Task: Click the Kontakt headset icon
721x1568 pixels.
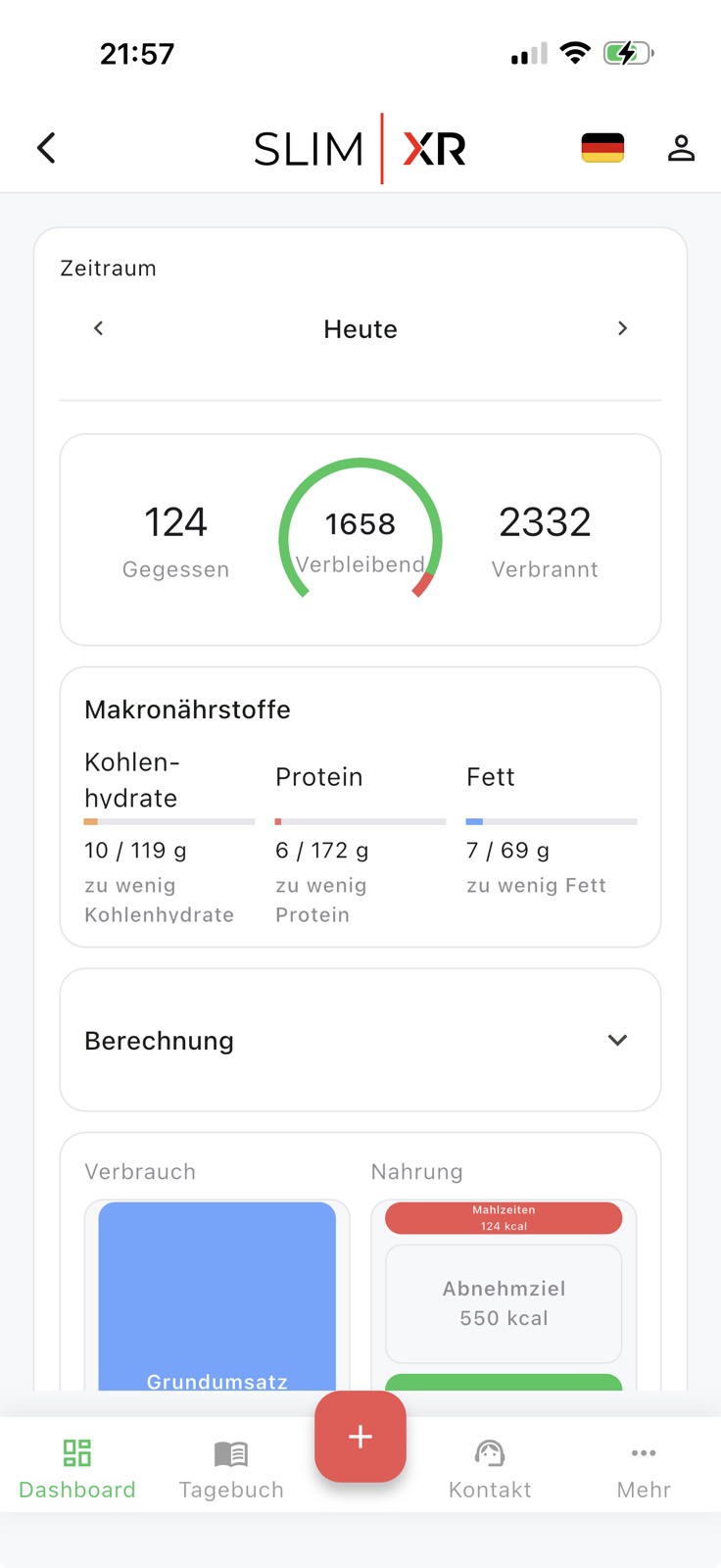Action: 489,1453
